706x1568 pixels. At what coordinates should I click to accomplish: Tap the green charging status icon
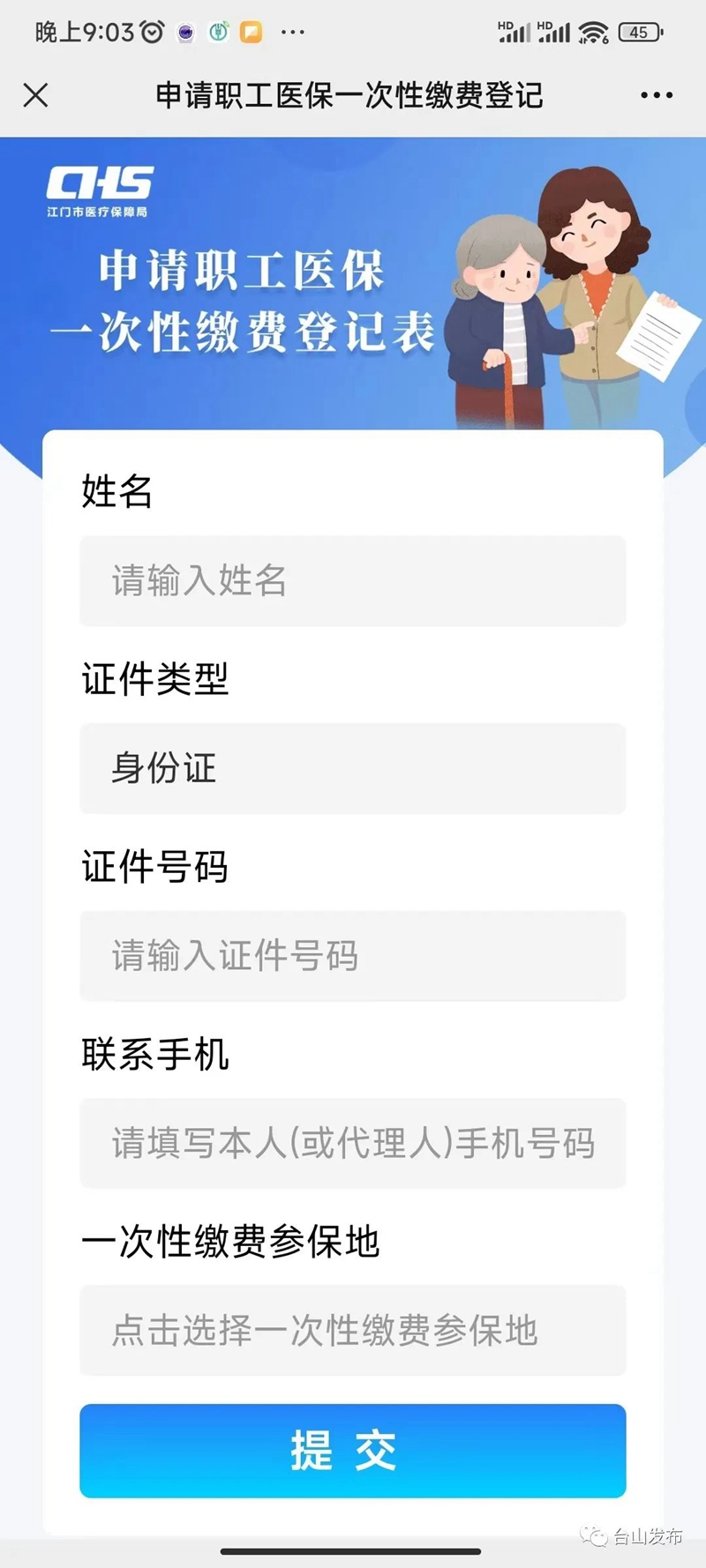220,32
